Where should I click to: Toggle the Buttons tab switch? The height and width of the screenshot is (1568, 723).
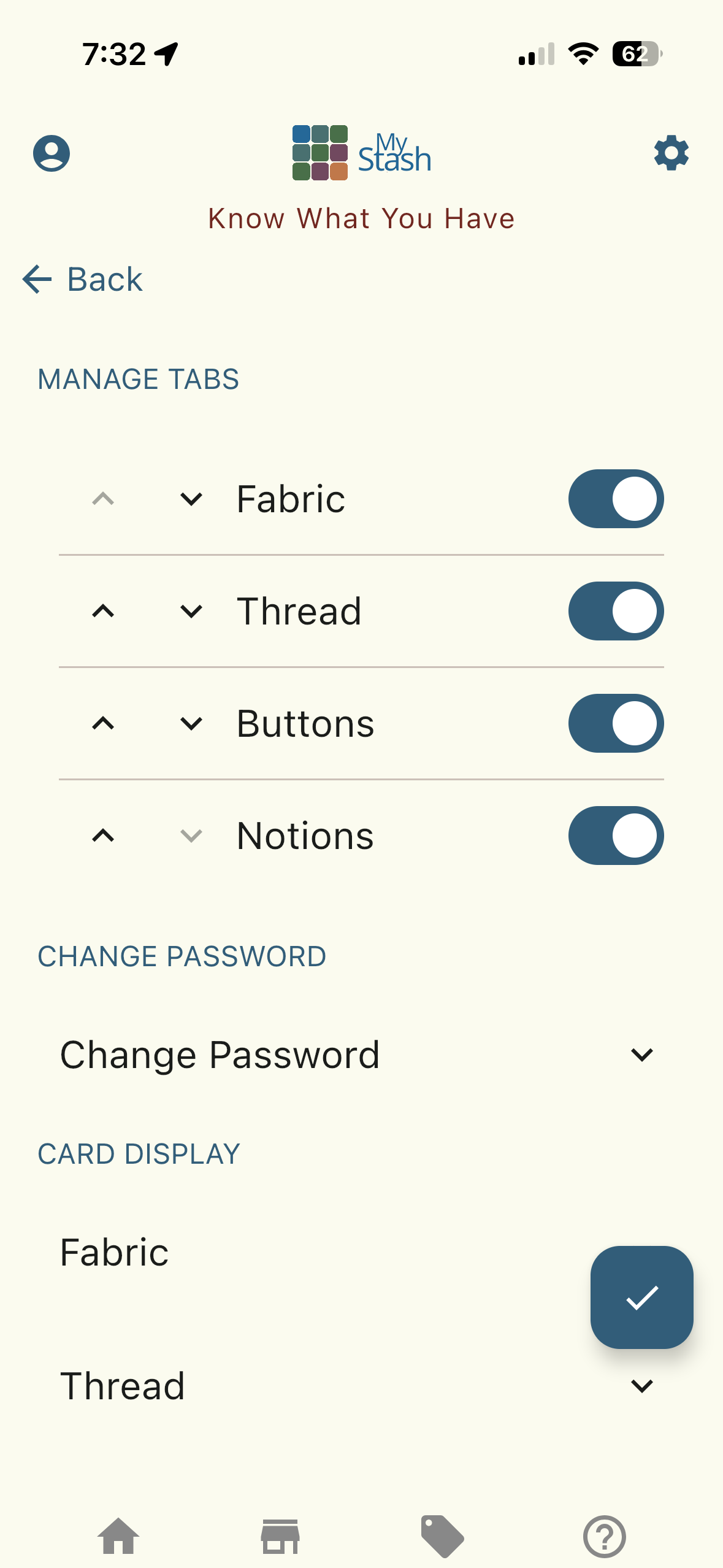click(x=616, y=723)
